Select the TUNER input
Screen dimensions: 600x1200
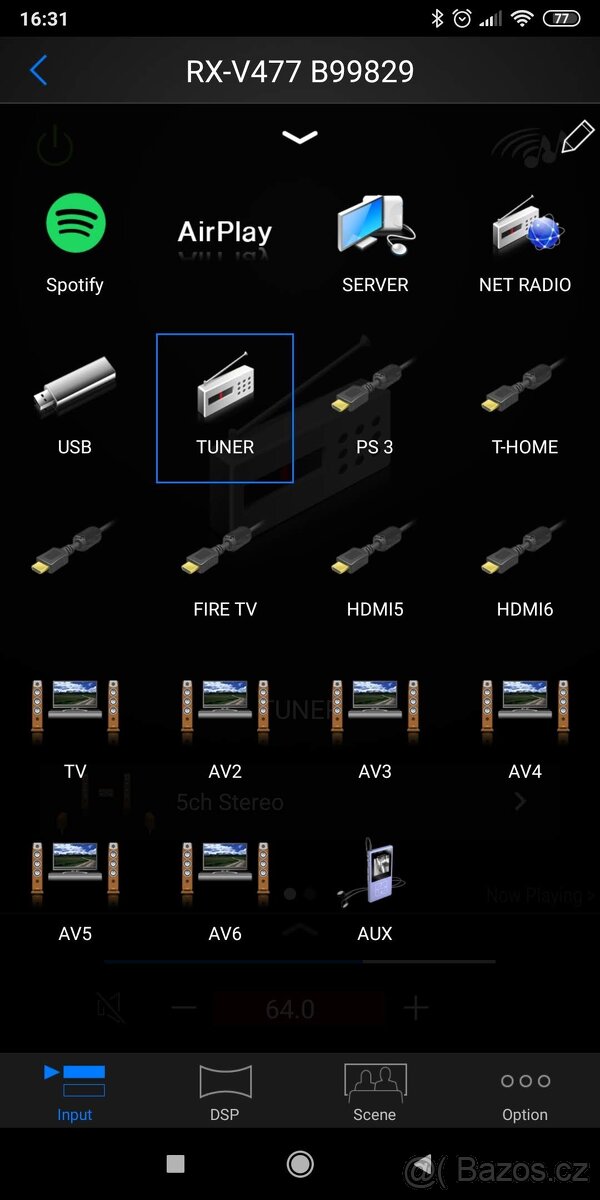point(225,407)
